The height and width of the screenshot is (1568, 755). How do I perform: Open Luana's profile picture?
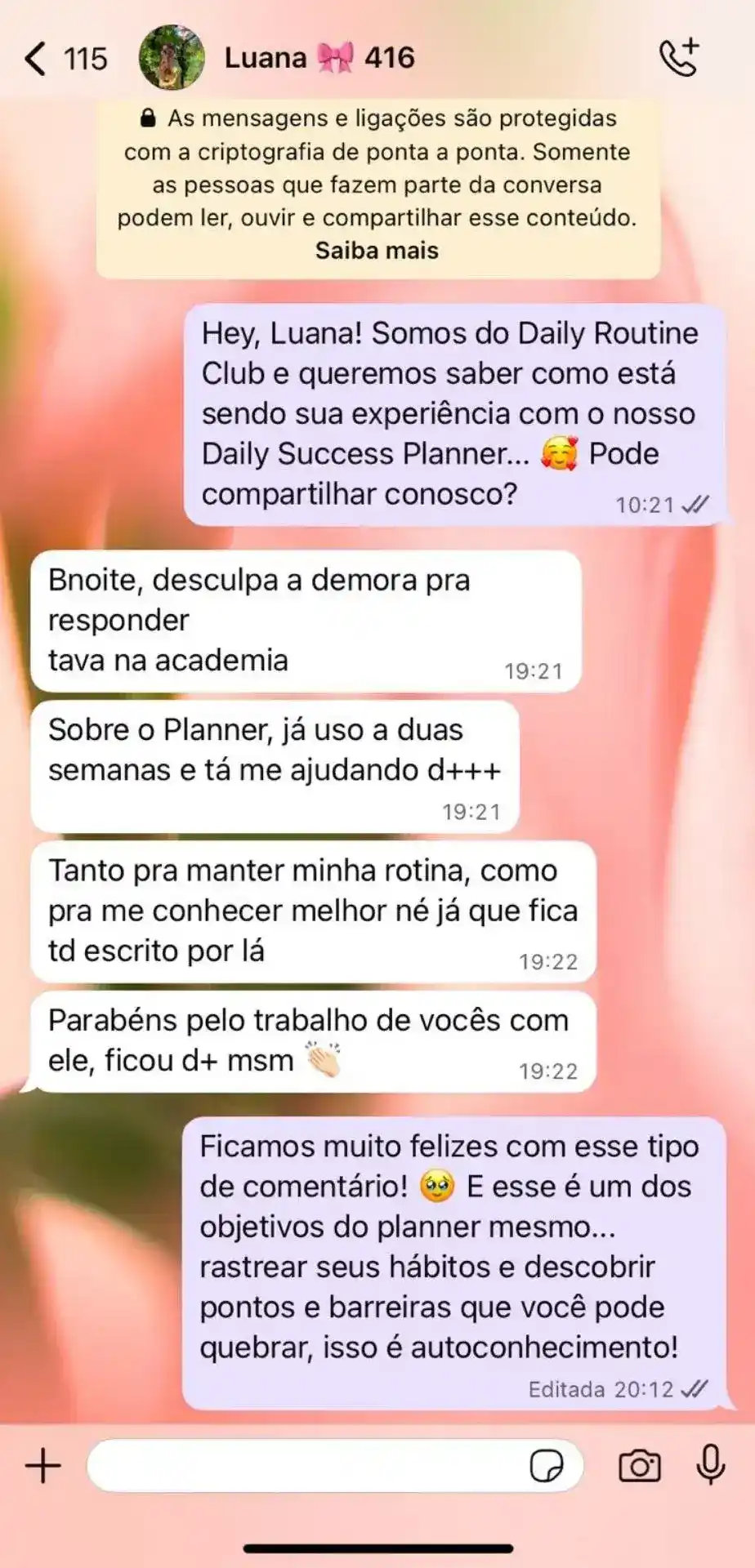tap(171, 57)
